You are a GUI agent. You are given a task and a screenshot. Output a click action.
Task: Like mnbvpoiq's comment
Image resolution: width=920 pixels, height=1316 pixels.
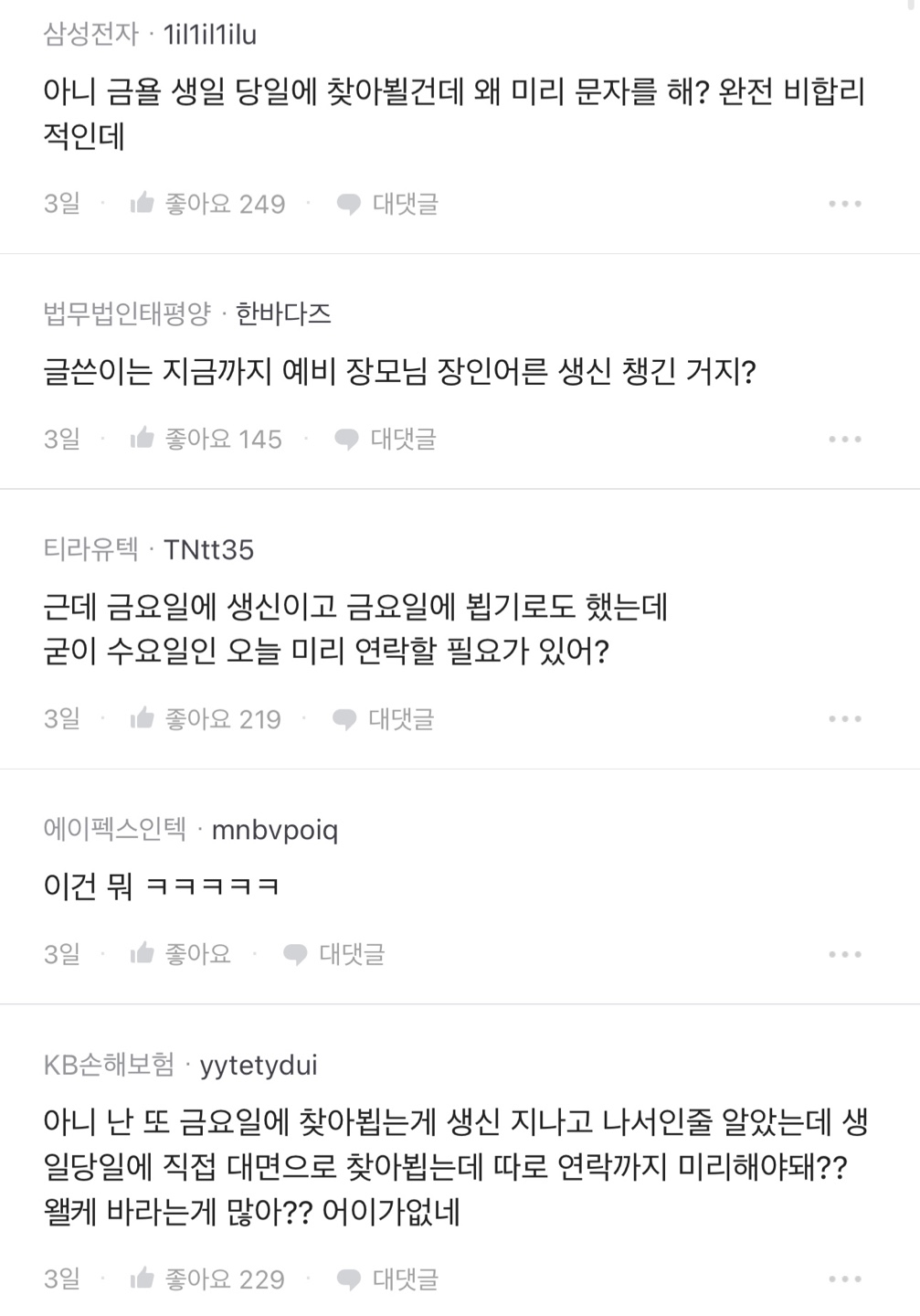180,955
